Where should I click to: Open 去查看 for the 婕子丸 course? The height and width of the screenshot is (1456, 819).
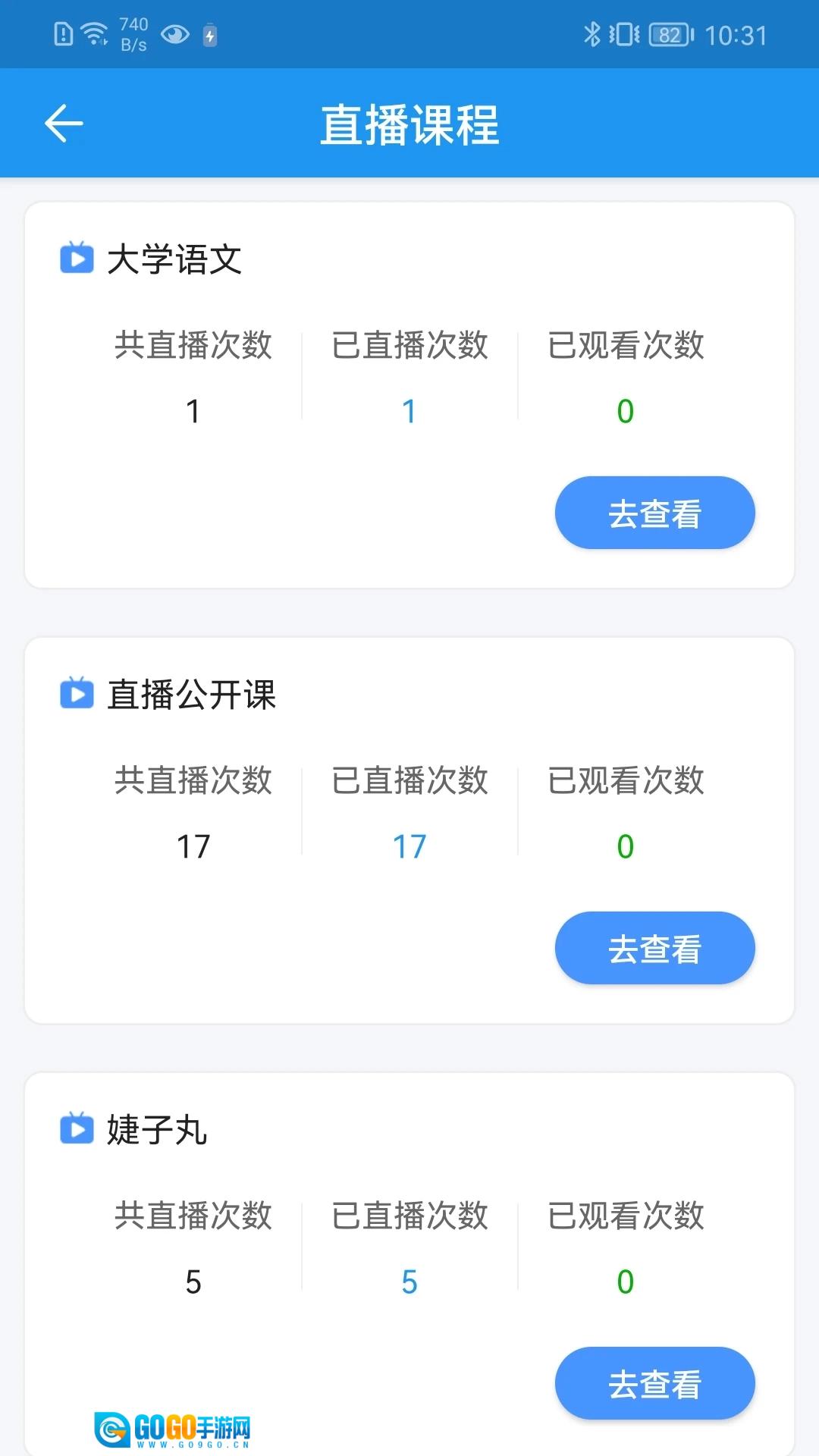(654, 1383)
